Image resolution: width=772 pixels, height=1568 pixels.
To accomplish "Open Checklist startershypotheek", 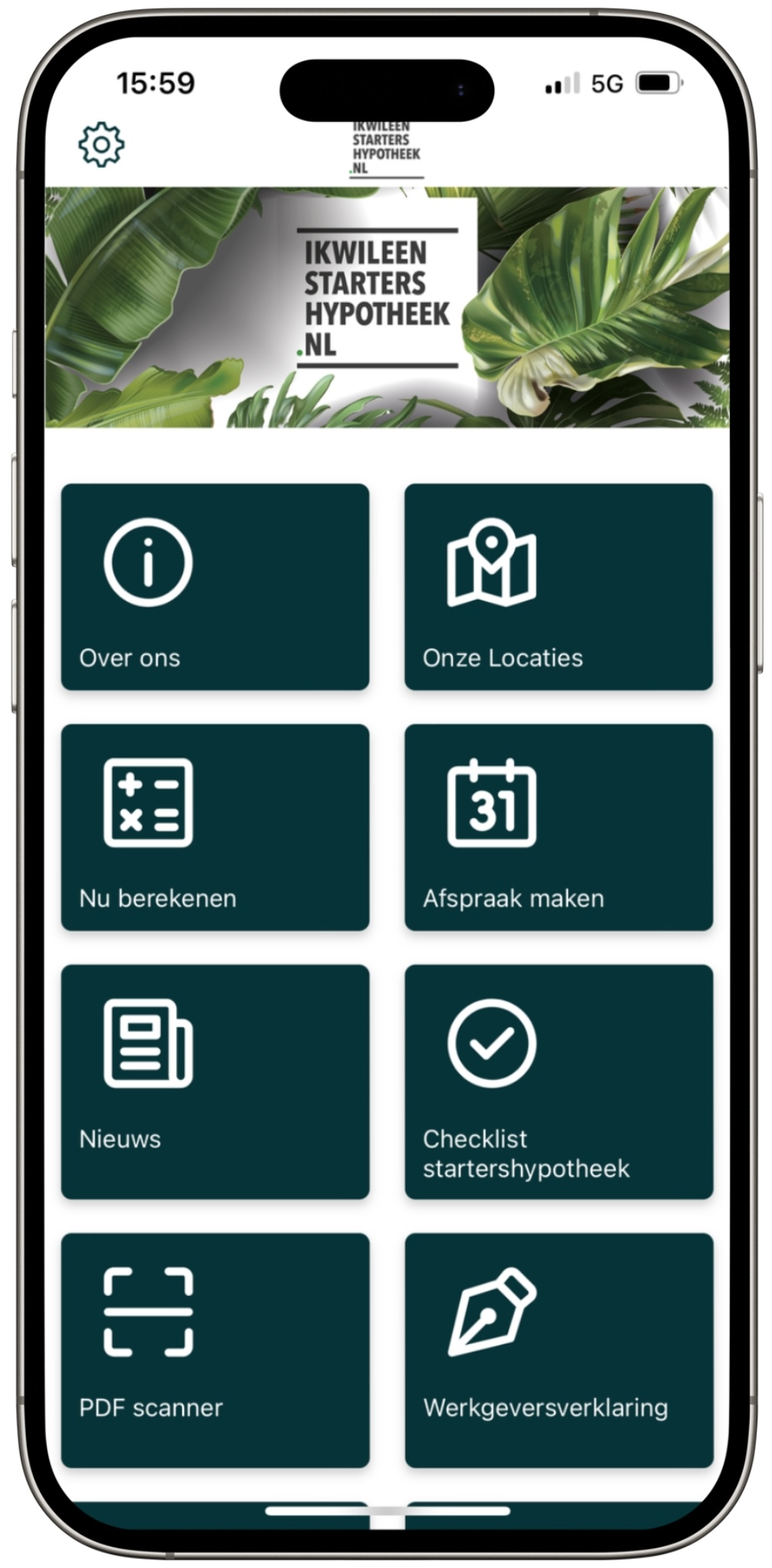I will pyautogui.click(x=558, y=1081).
